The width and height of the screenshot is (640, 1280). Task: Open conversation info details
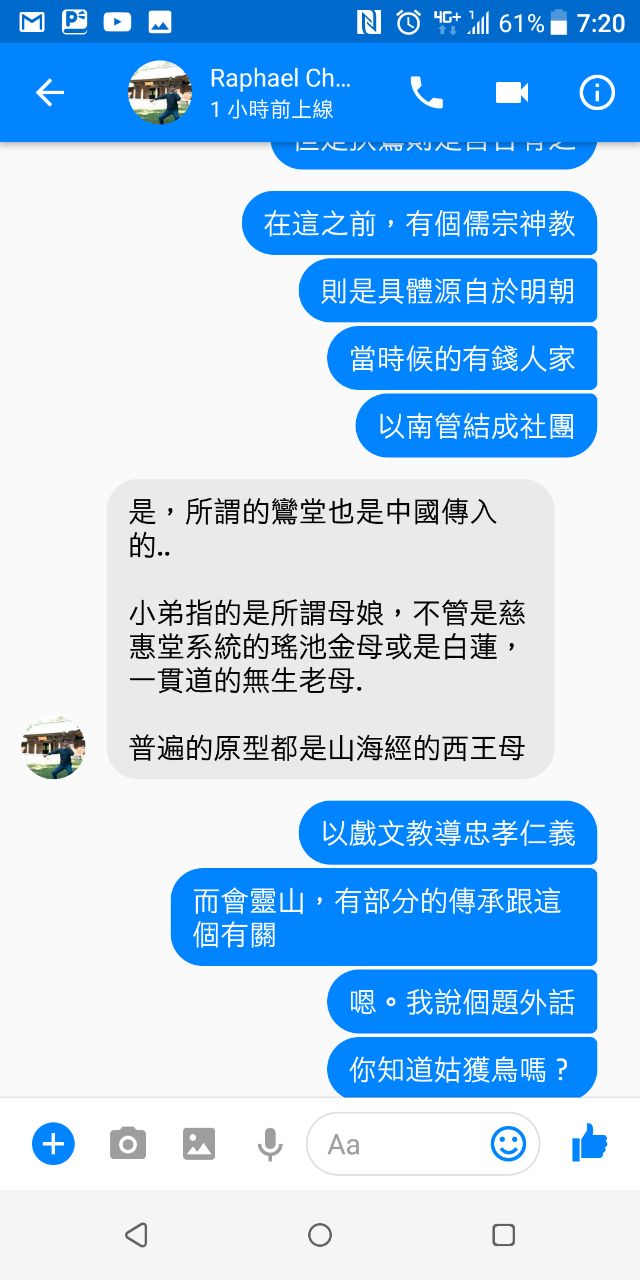click(597, 93)
